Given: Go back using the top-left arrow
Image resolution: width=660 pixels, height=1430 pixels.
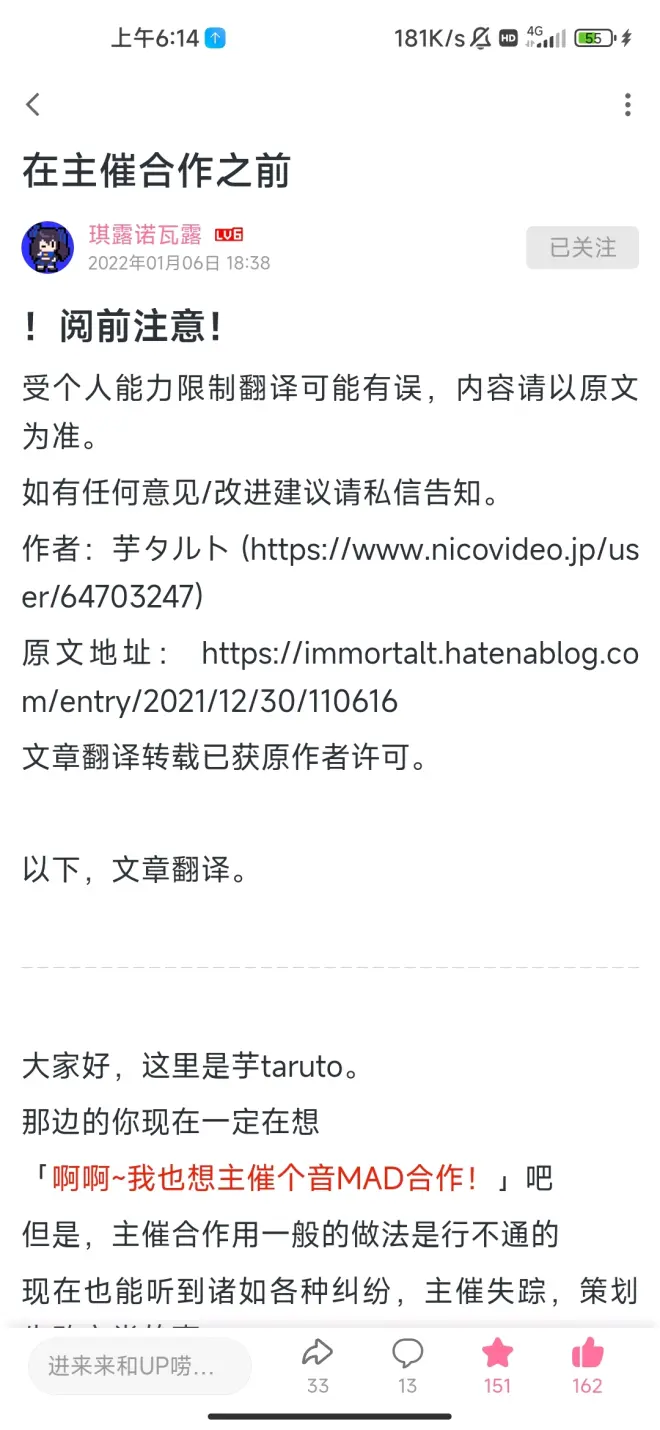Looking at the screenshot, I should (x=33, y=104).
